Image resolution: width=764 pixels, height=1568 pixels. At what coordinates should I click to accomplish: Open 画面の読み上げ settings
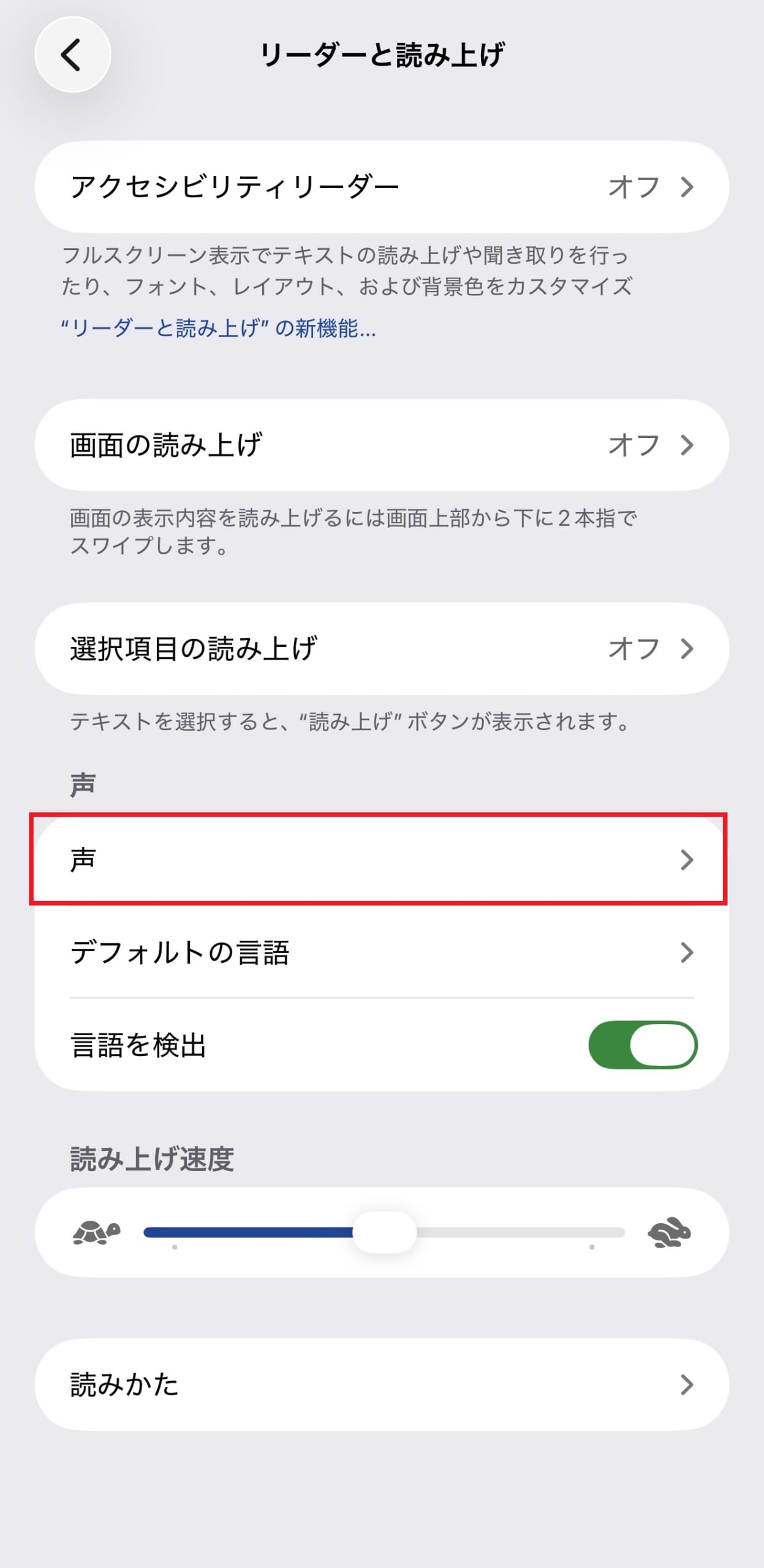(x=381, y=445)
